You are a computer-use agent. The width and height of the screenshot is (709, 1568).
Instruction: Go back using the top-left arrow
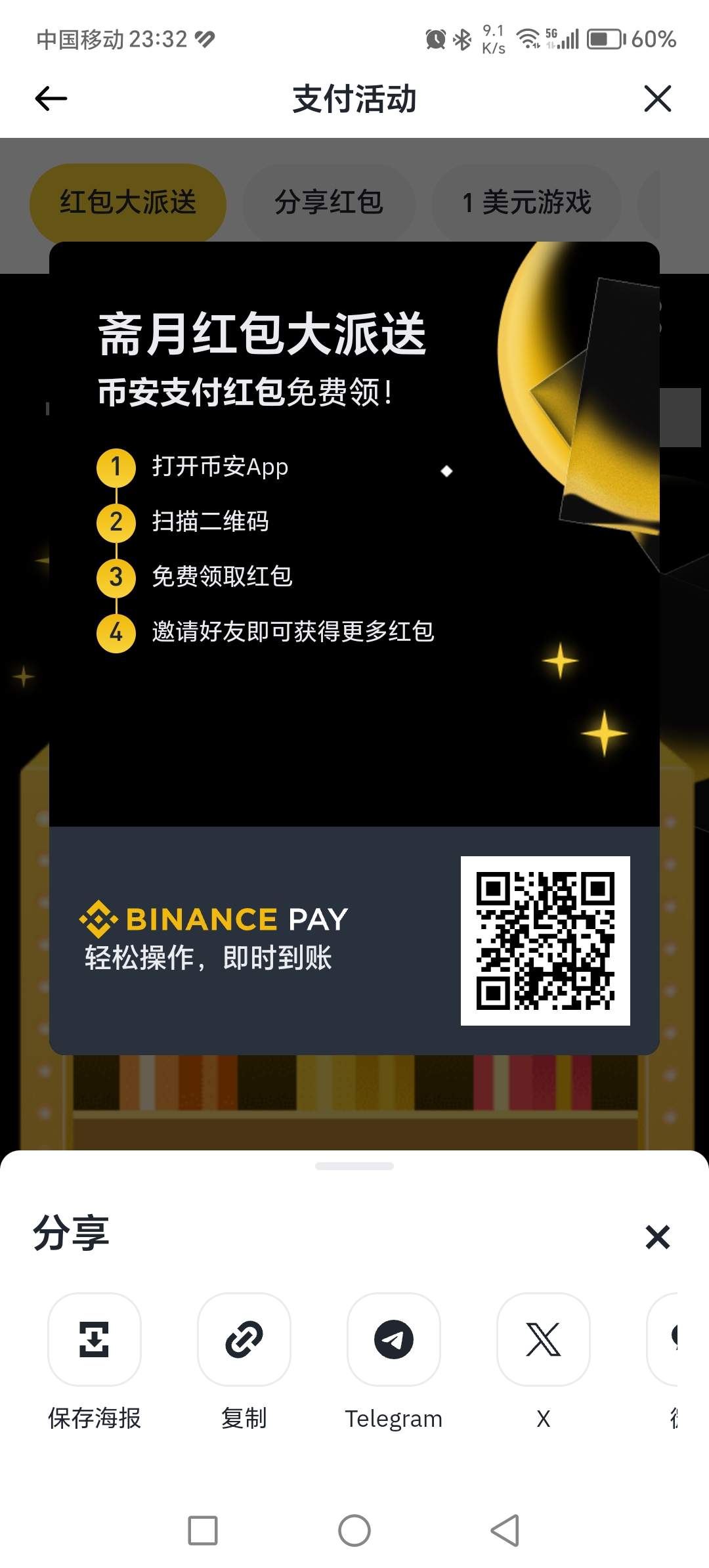(x=51, y=99)
